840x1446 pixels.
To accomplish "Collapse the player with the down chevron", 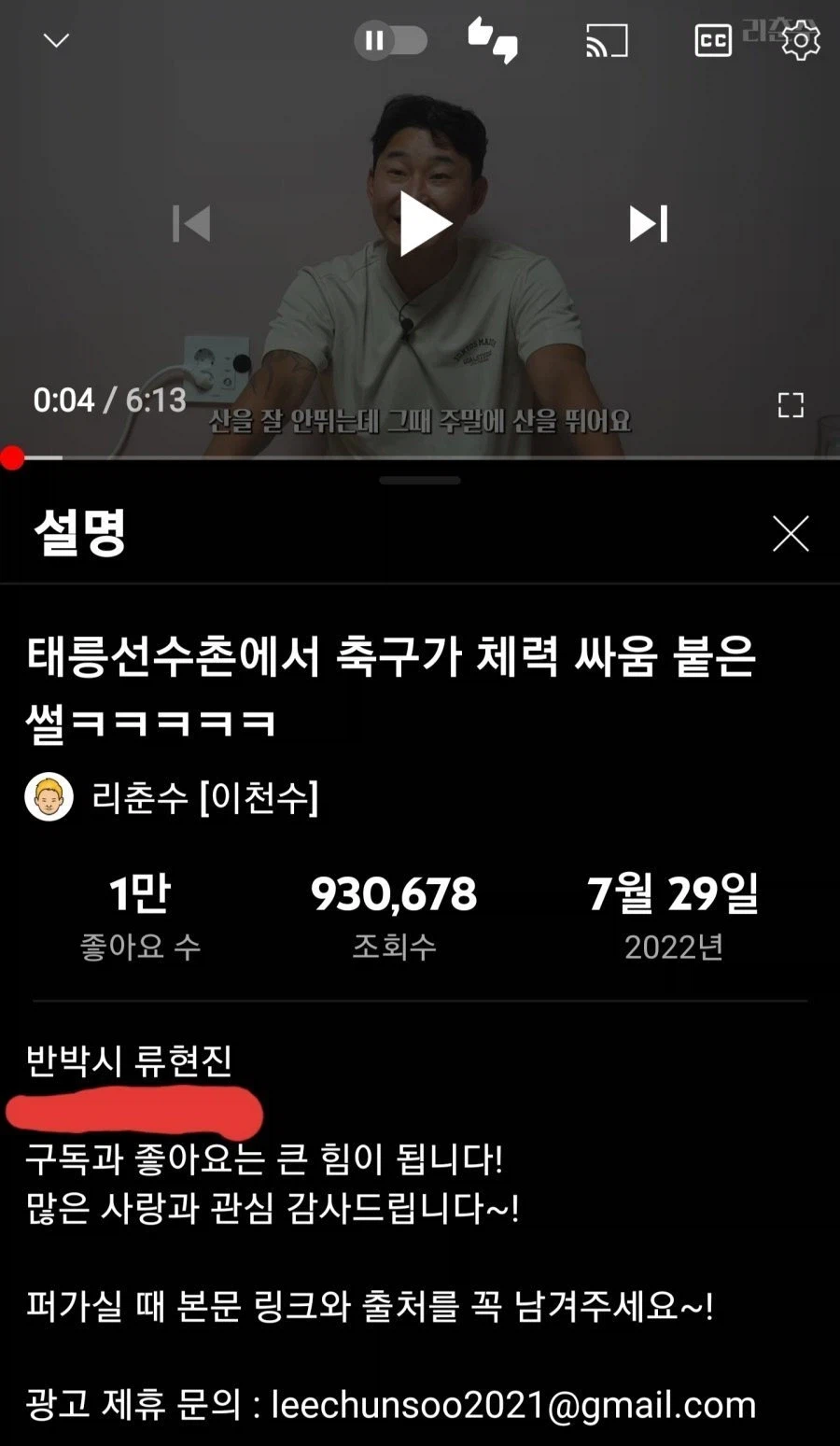I will (x=58, y=39).
